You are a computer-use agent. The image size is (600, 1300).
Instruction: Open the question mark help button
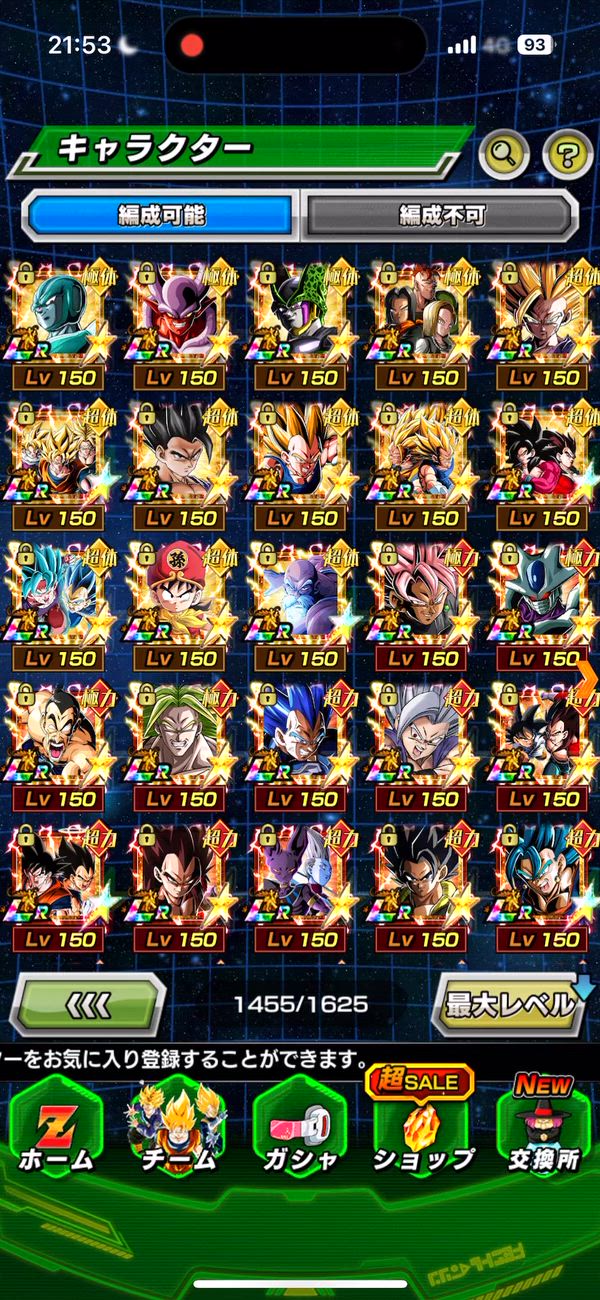click(x=567, y=153)
